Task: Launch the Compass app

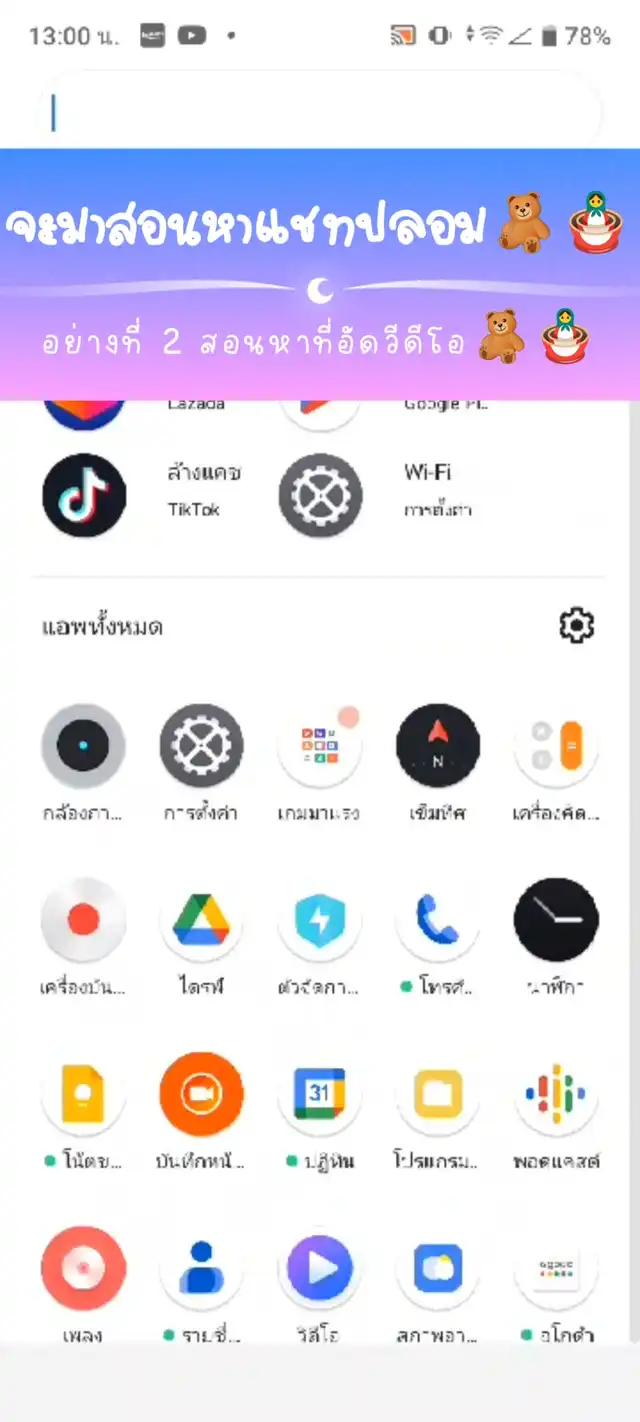Action: click(x=438, y=746)
